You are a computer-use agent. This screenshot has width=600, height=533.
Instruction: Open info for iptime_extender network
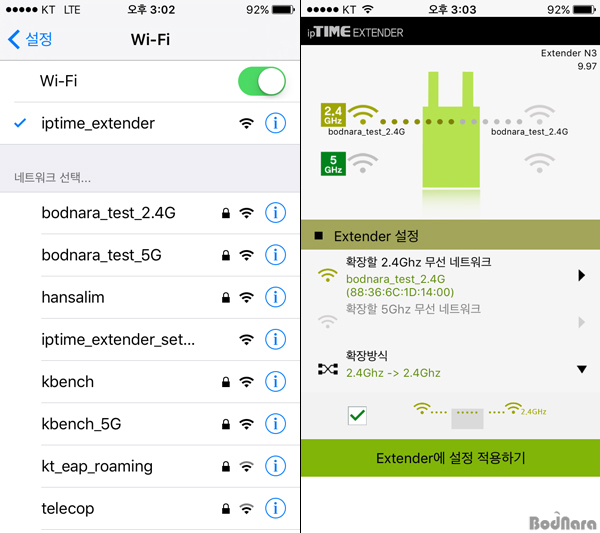[x=275, y=124]
